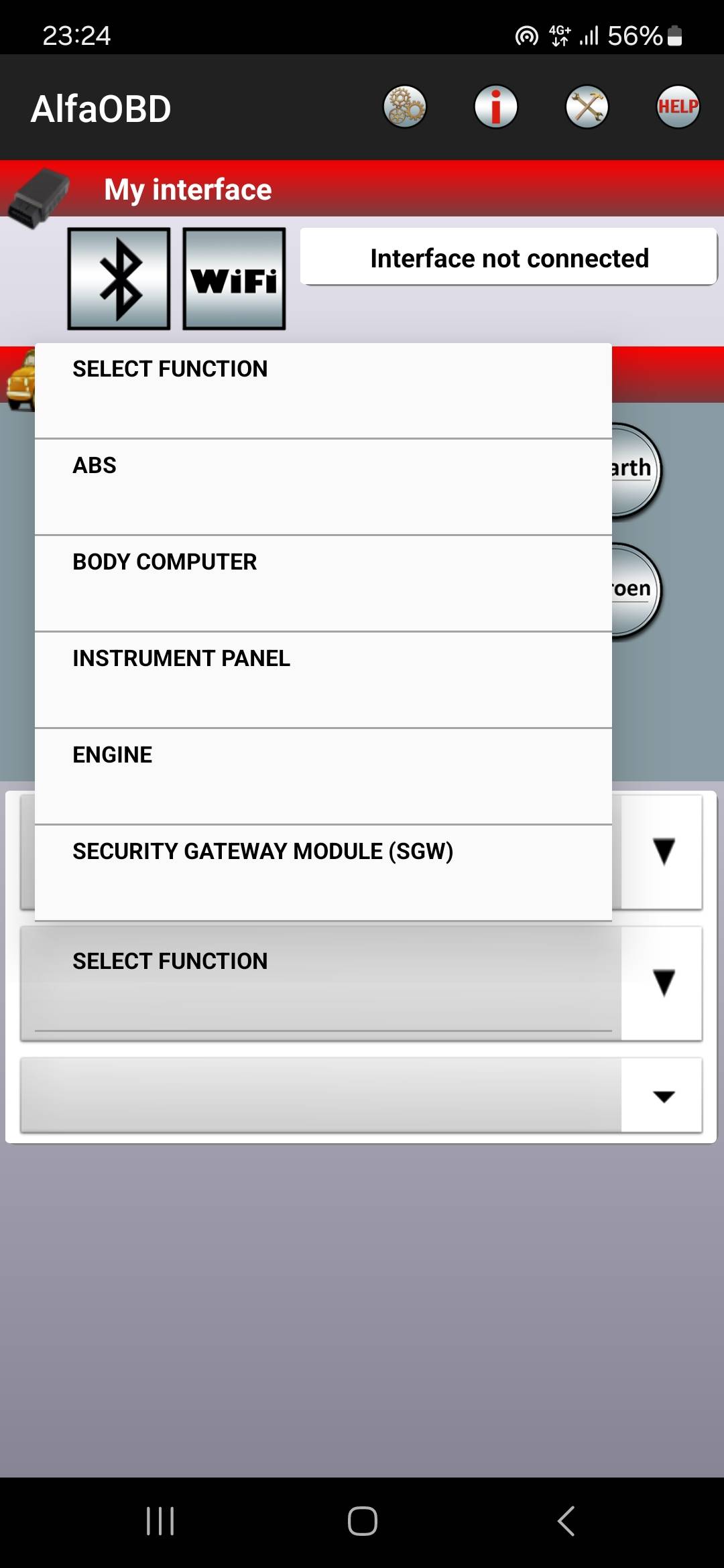
Task: Select Bluetooth interface
Action: [x=119, y=279]
